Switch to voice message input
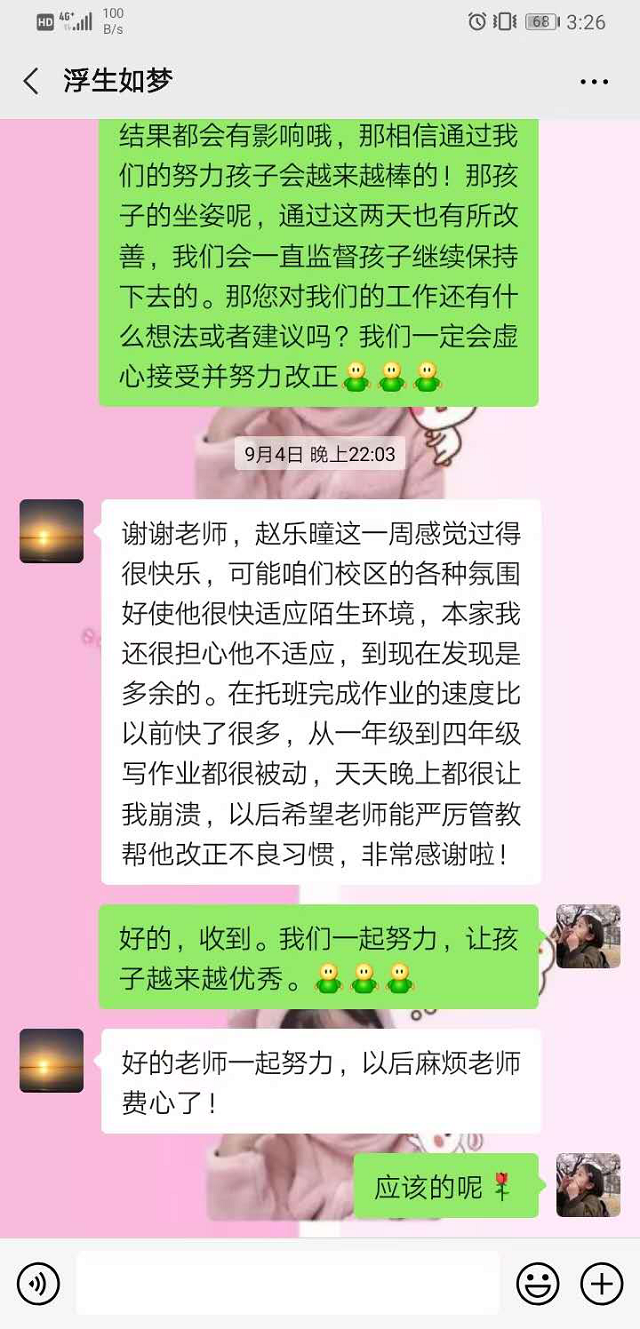The image size is (640, 1329). tap(38, 1283)
